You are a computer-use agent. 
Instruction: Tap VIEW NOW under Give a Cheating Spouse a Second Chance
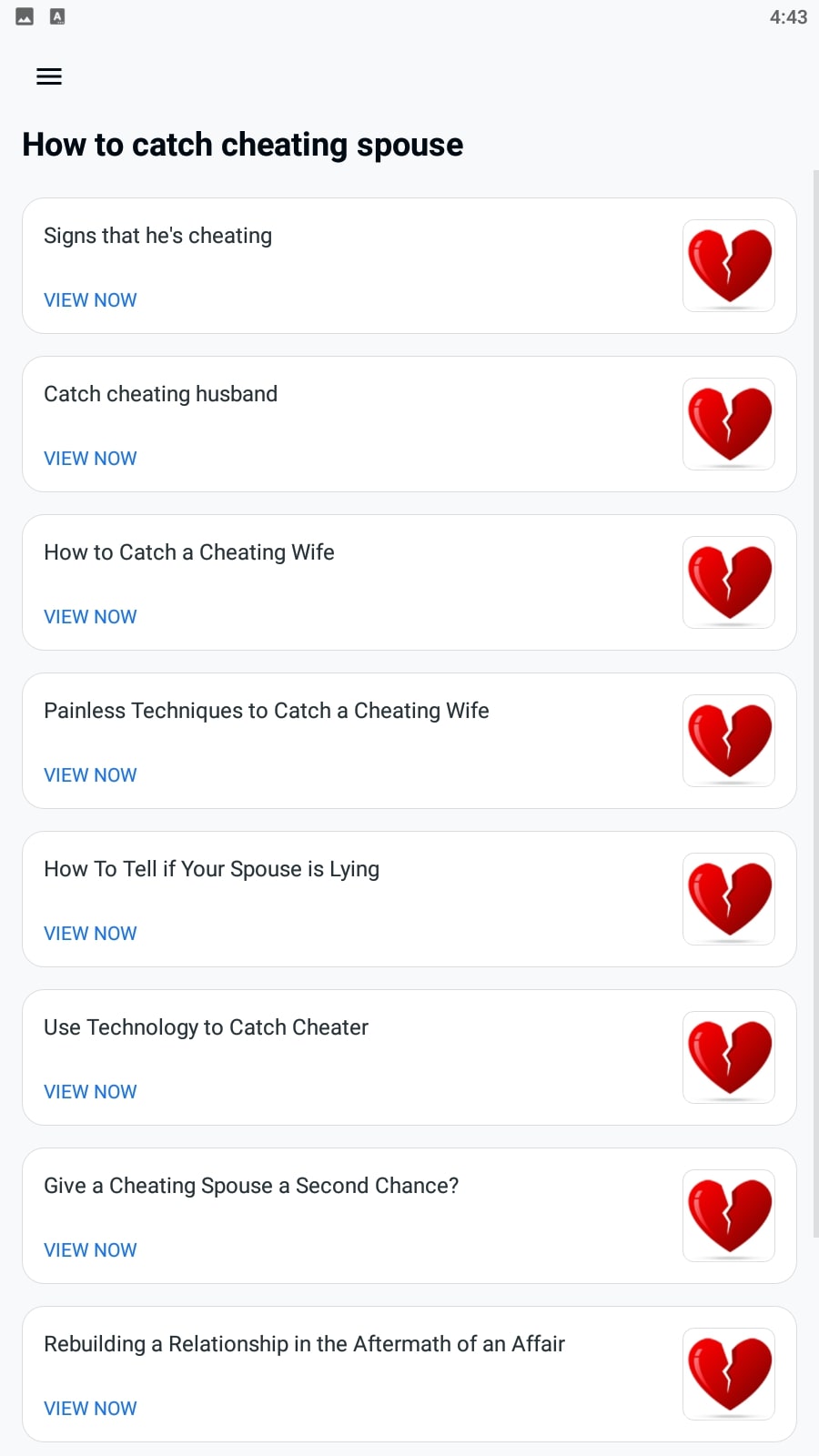(x=90, y=1250)
